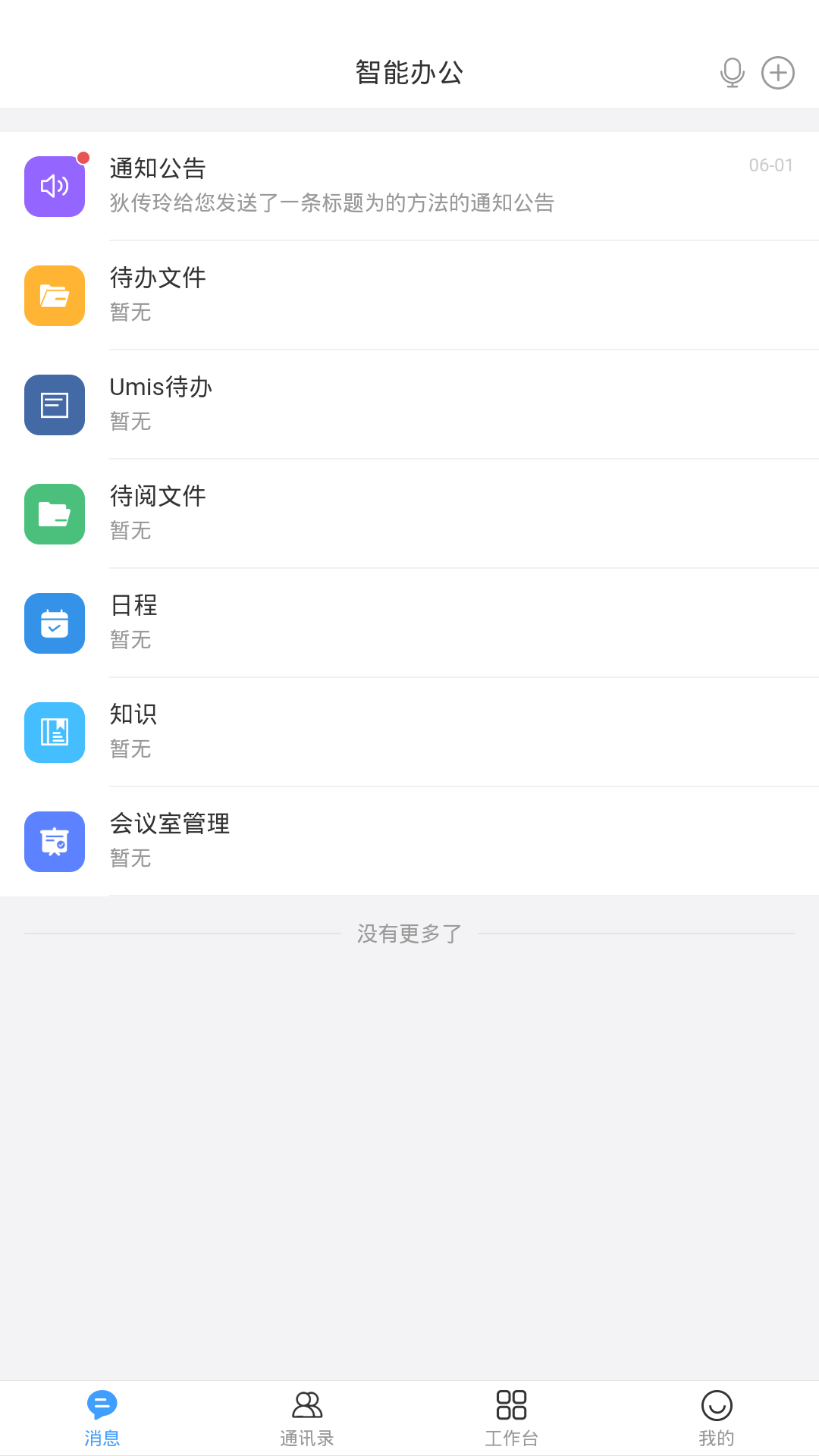Switch to the 工作台 workbench tab

(512, 1418)
